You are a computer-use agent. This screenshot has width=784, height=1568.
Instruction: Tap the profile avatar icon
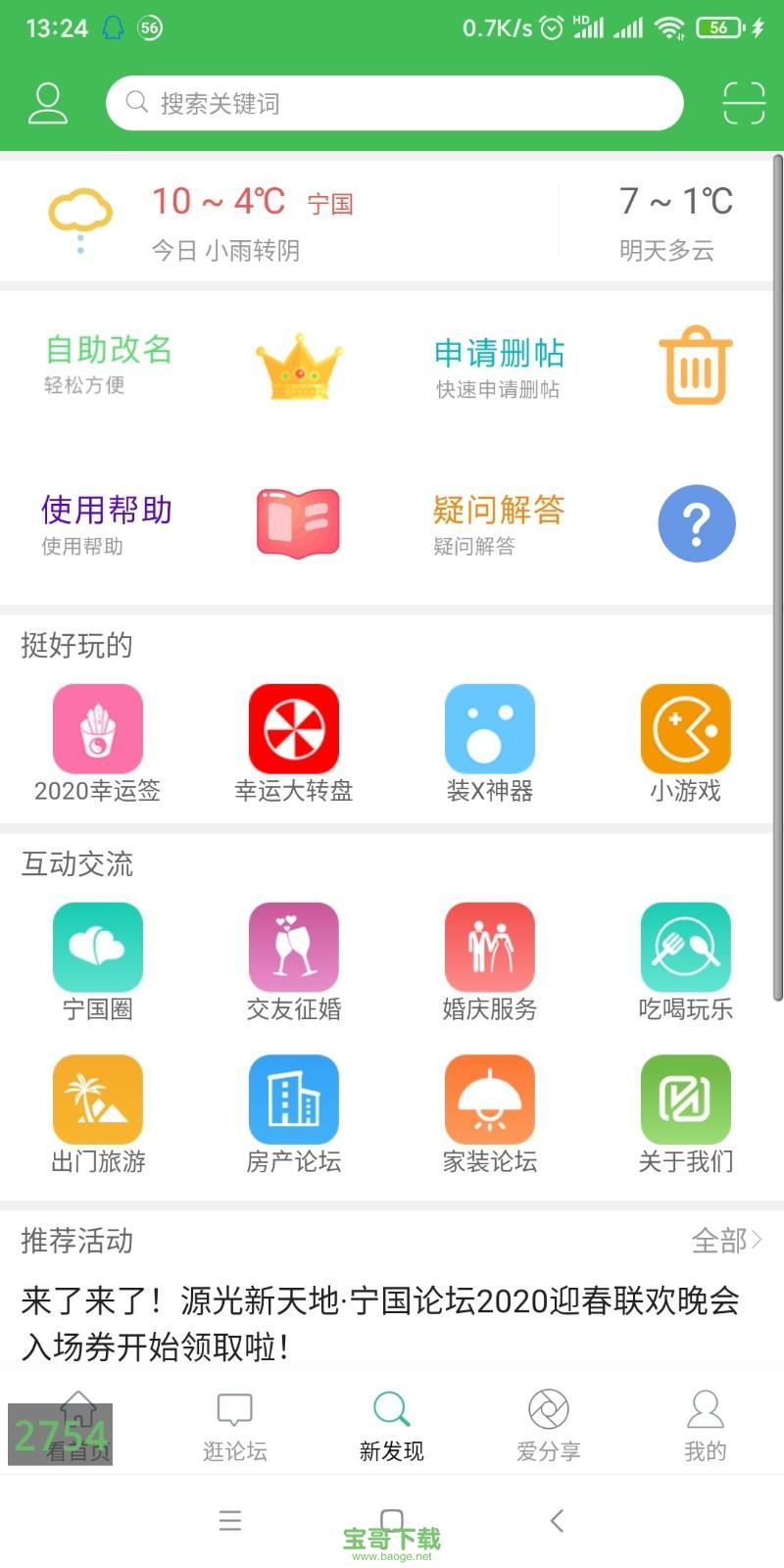coord(47,102)
